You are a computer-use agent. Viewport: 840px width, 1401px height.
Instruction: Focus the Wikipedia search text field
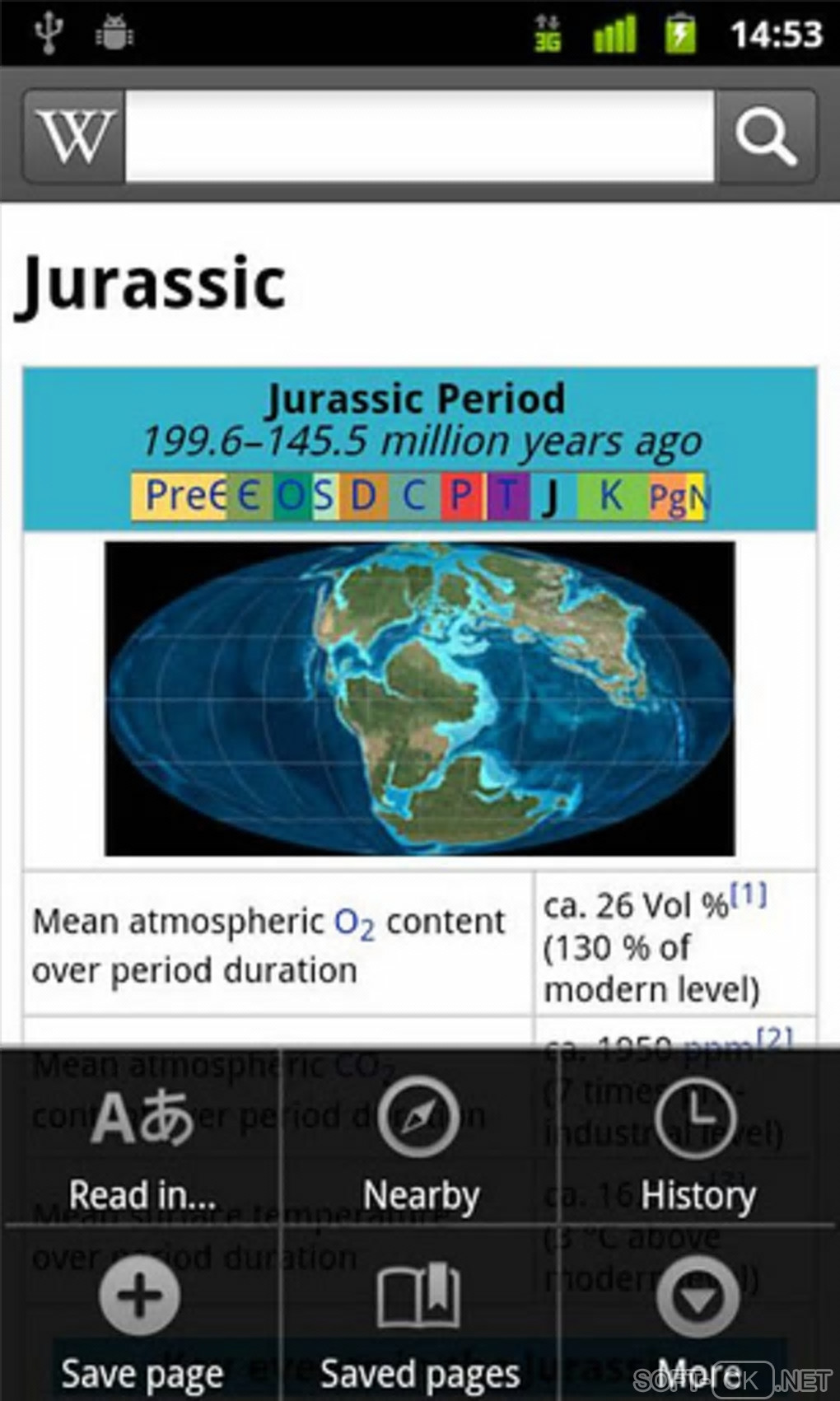[x=418, y=136]
